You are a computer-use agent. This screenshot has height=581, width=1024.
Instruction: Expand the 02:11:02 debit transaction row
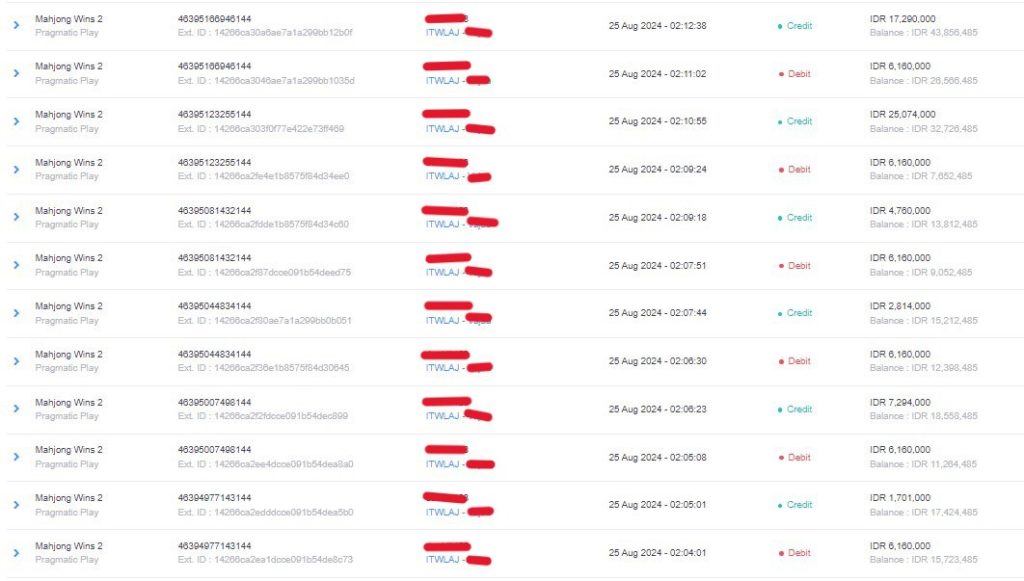16,73
